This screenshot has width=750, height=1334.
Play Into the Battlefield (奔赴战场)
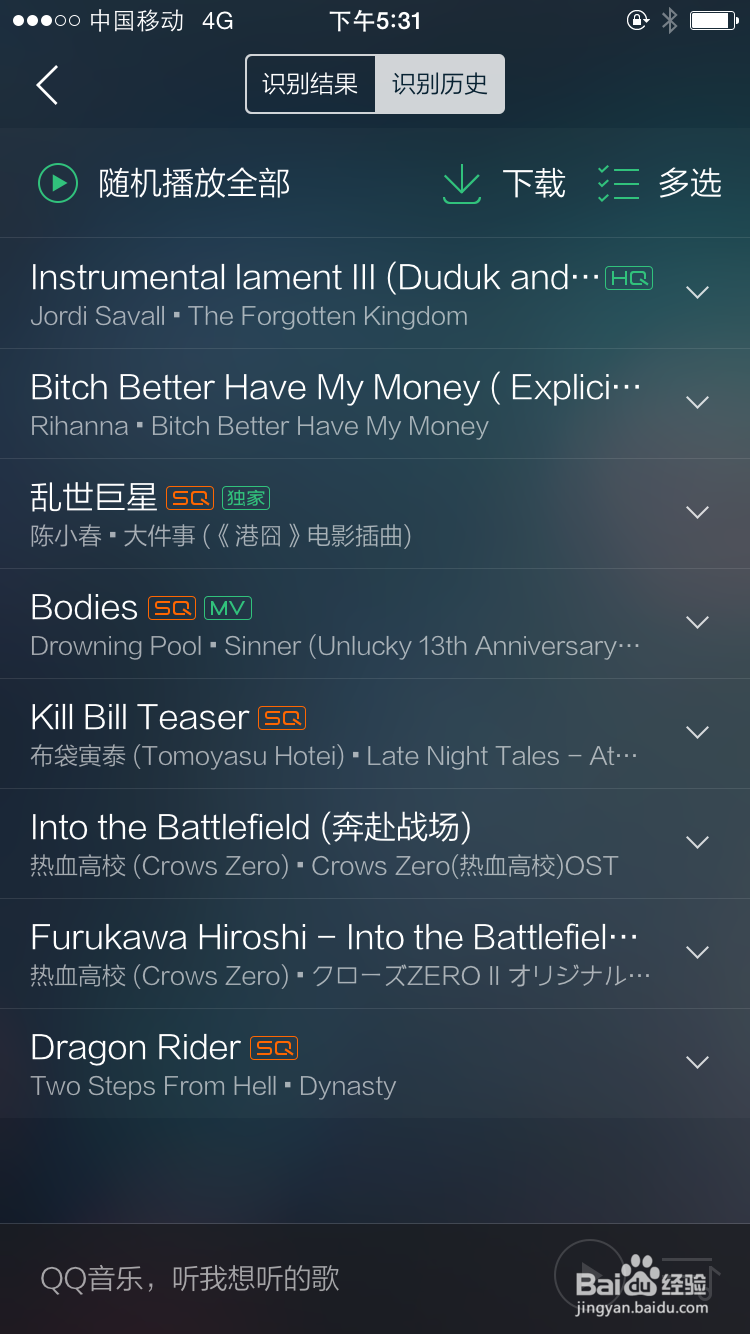[x=340, y=843]
